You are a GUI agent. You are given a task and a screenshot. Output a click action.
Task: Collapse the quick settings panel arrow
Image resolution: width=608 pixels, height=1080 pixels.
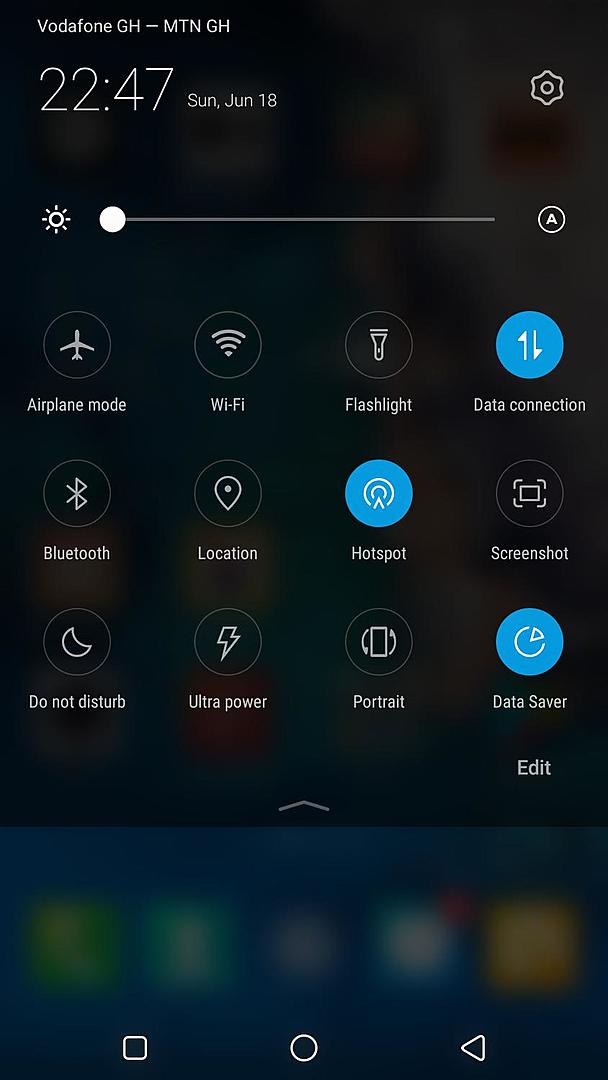click(x=304, y=806)
